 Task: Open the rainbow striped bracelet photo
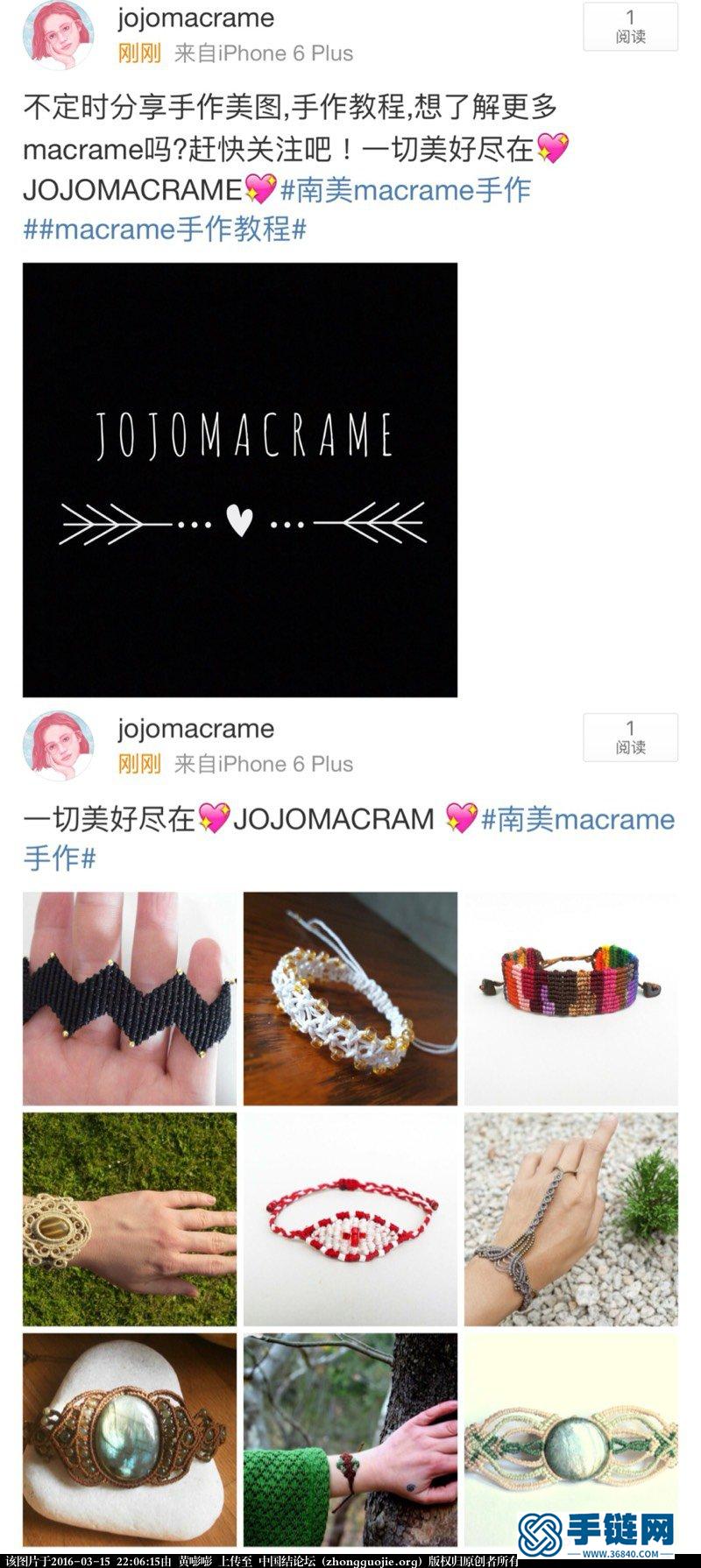point(570,999)
